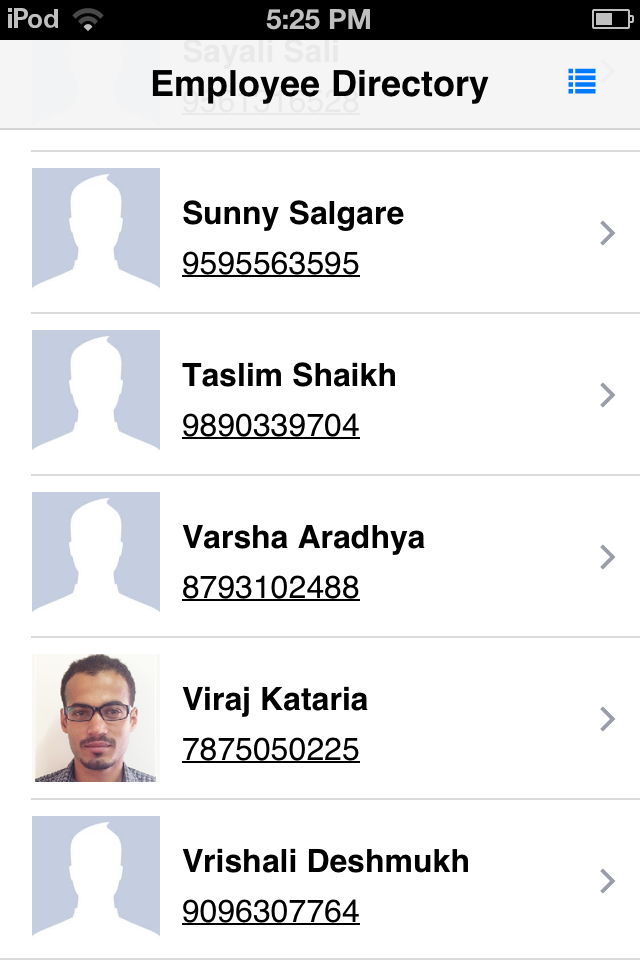640x960 pixels.
Task: Open Sunny Salgare's employee details
Action: [292, 214]
